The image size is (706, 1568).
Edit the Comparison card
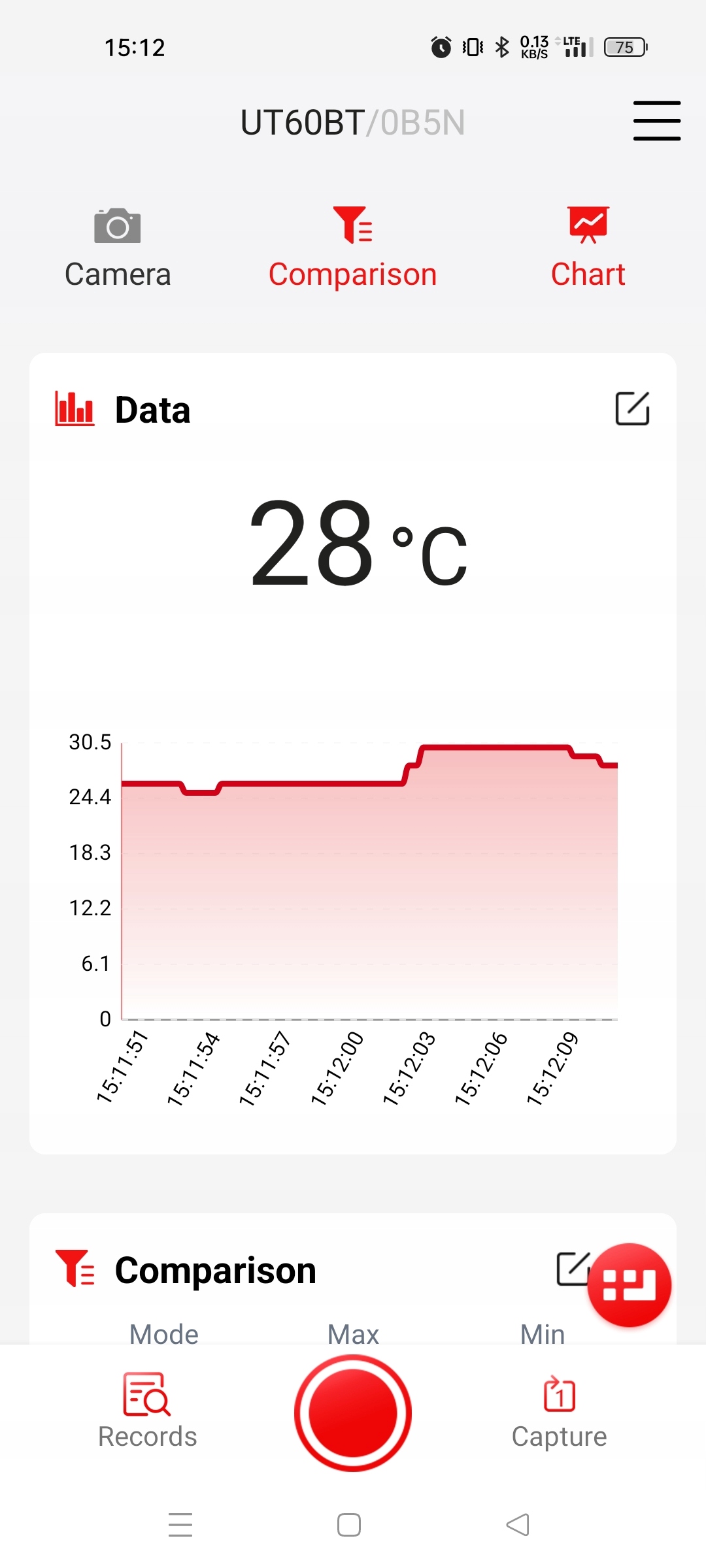pyautogui.click(x=571, y=1269)
